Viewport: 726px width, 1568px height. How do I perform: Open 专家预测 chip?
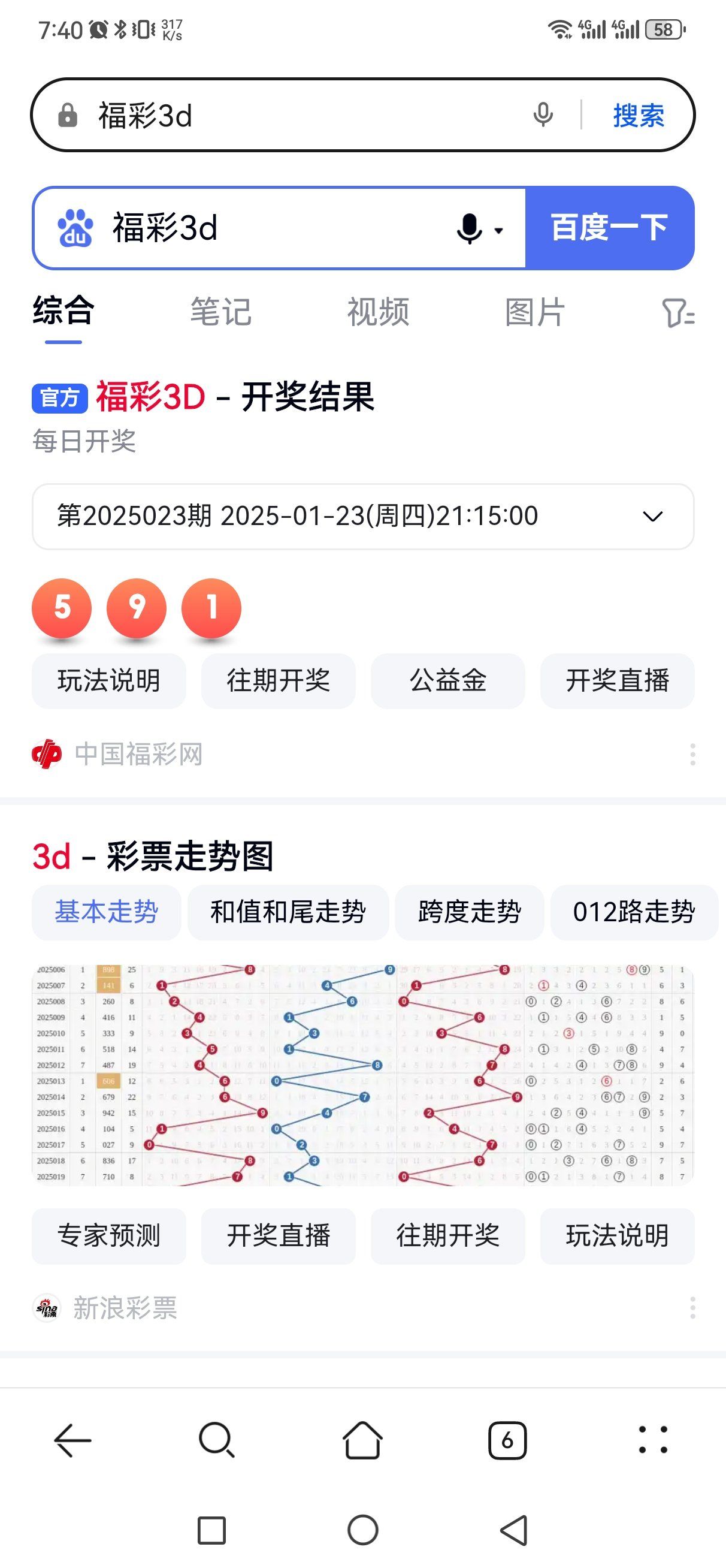(x=109, y=1236)
